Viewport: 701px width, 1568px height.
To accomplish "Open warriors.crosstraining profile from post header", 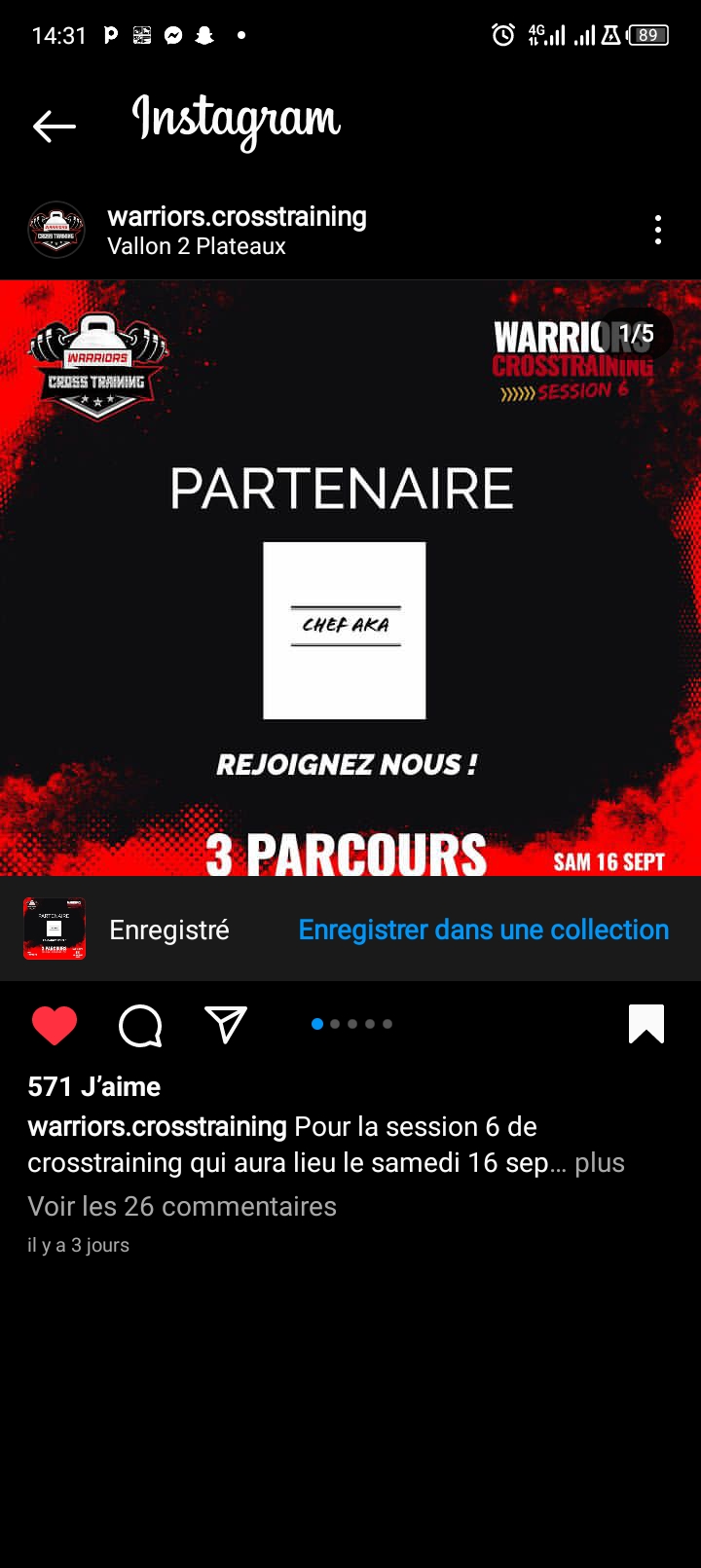I will [237, 216].
